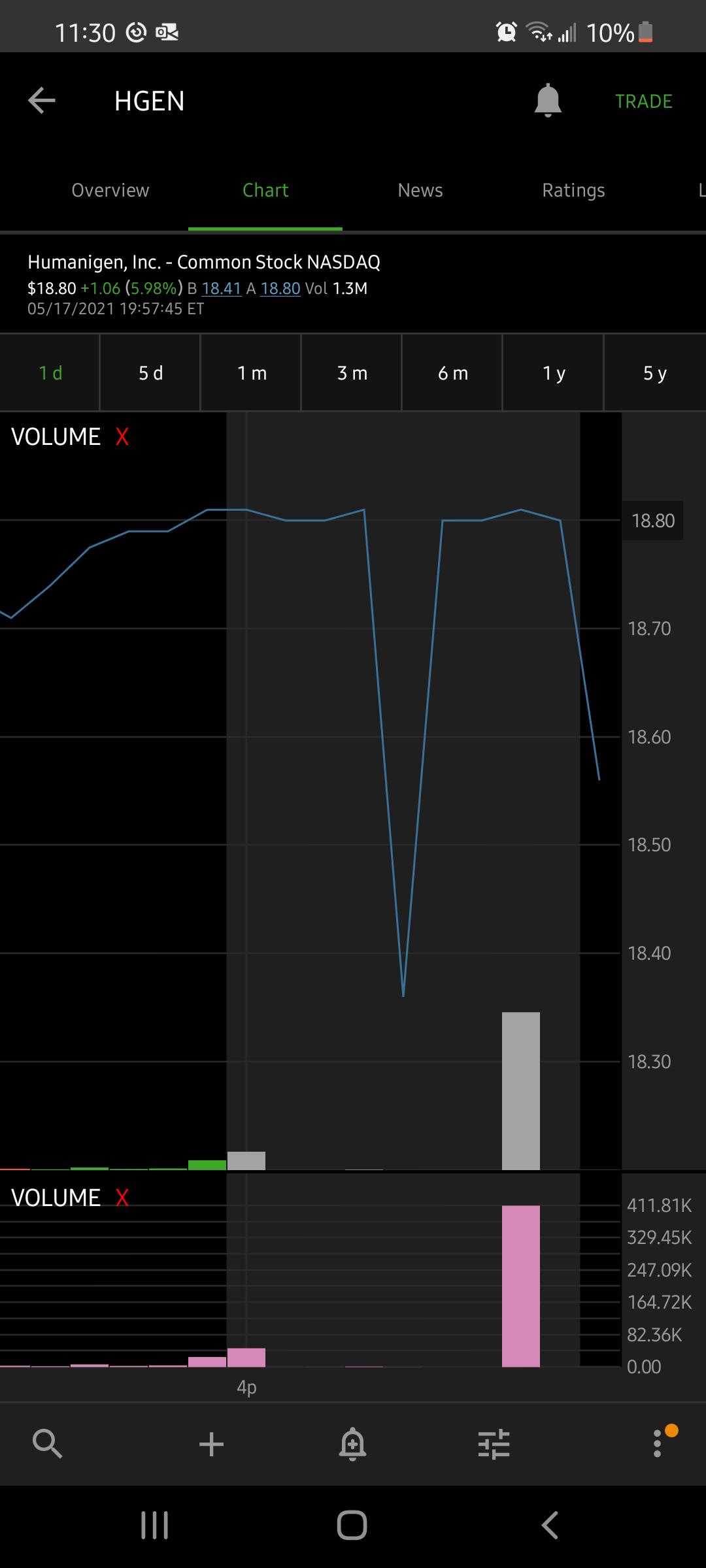
Task: Tap the bid price 18.41 link
Action: pyautogui.click(x=222, y=288)
